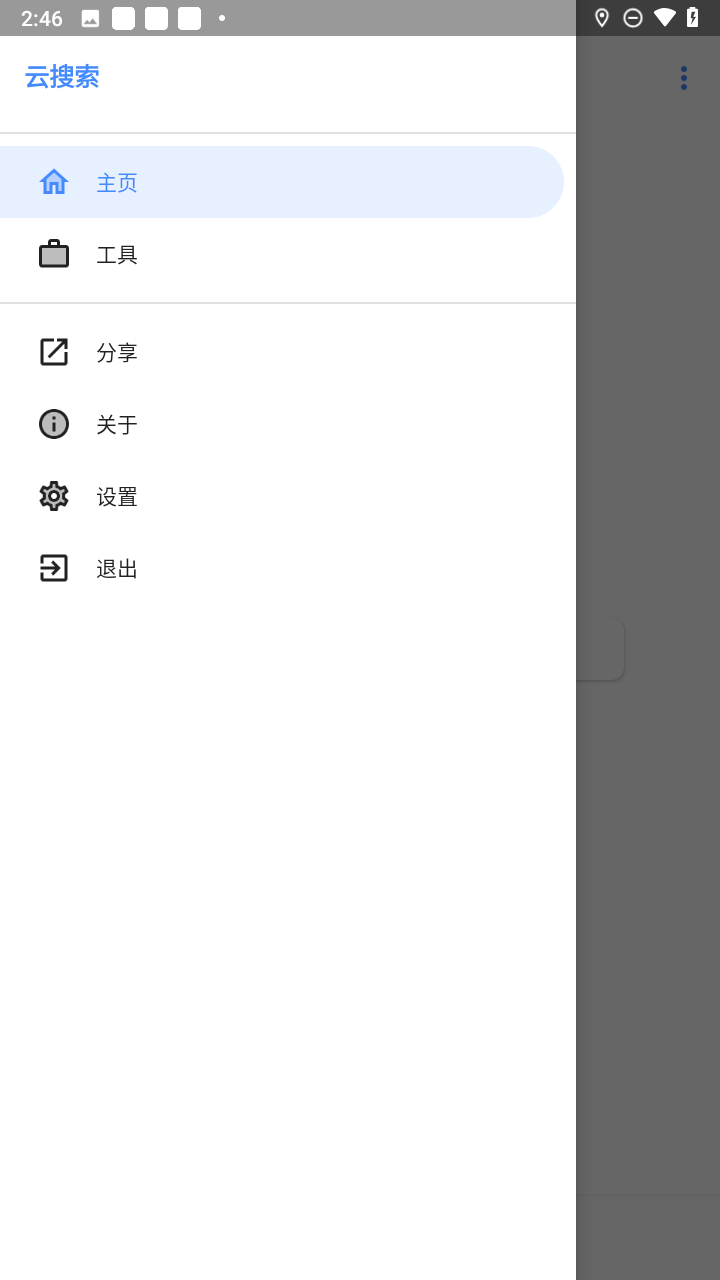720x1280 pixels.
Task: Go to 设置
Action: click(282, 496)
